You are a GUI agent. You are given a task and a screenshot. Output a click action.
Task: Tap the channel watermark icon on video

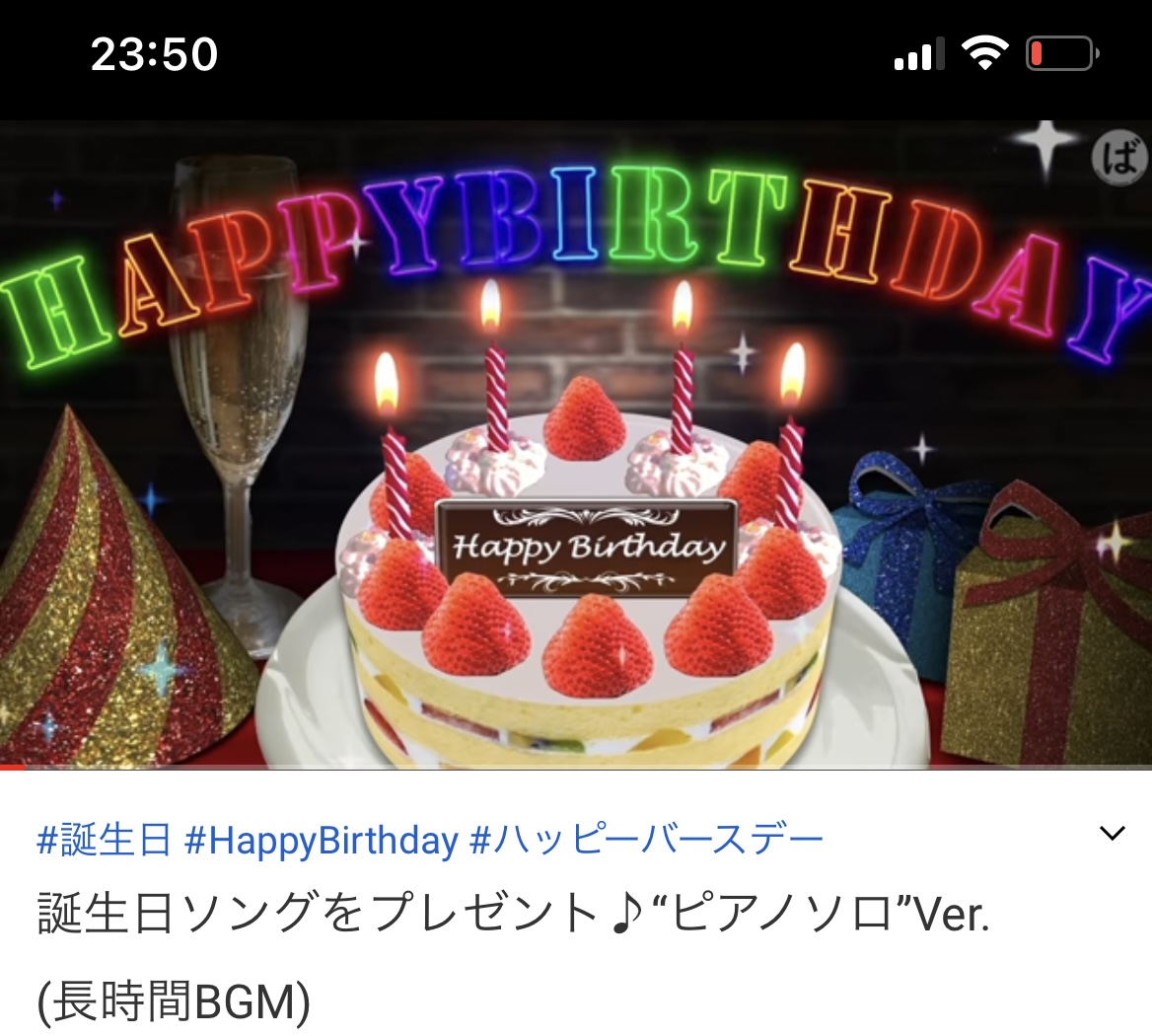point(1120,158)
